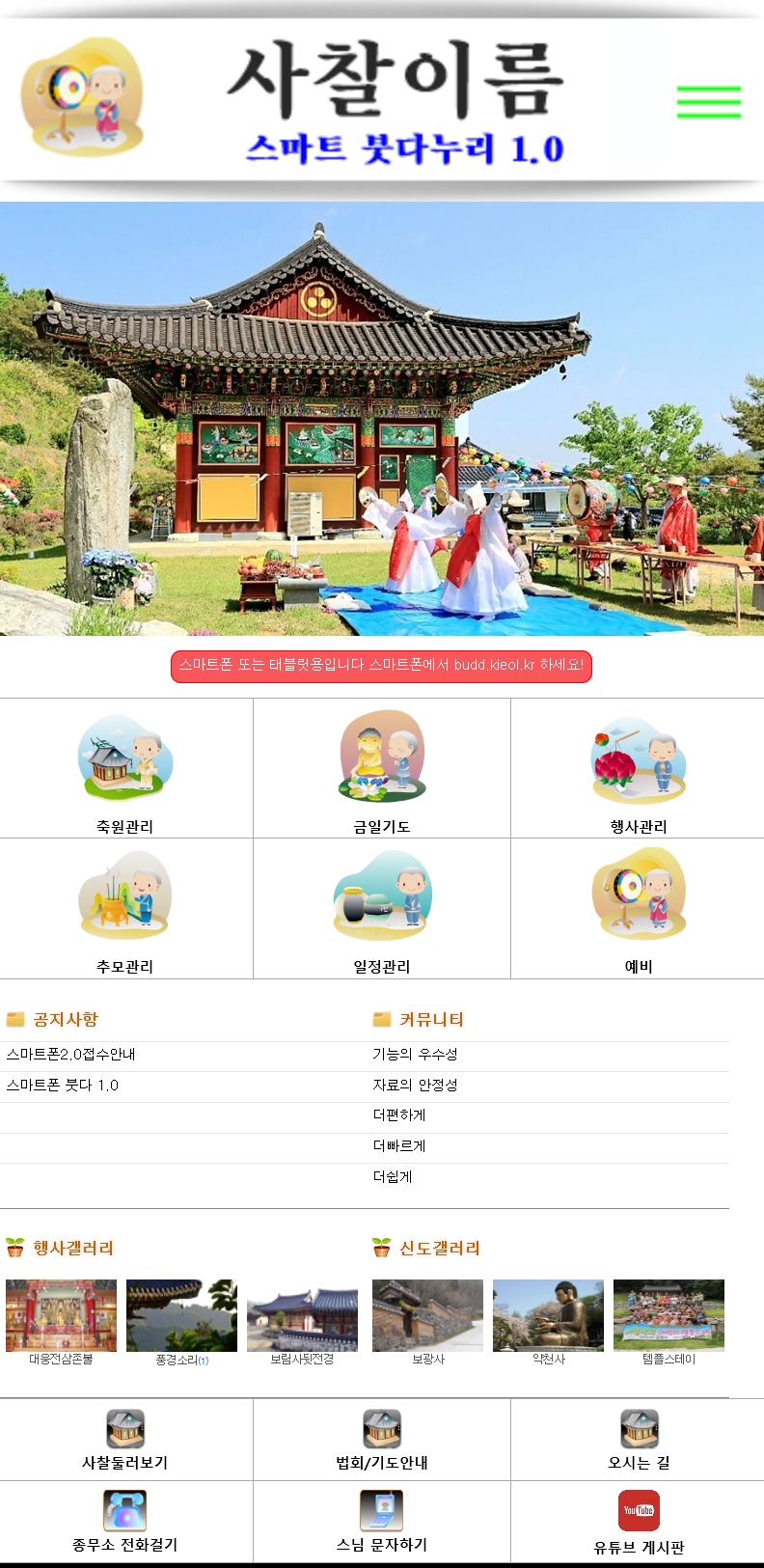
Task: Call the temple office via 종무소 전화걸기
Action: pyautogui.click(x=125, y=1520)
